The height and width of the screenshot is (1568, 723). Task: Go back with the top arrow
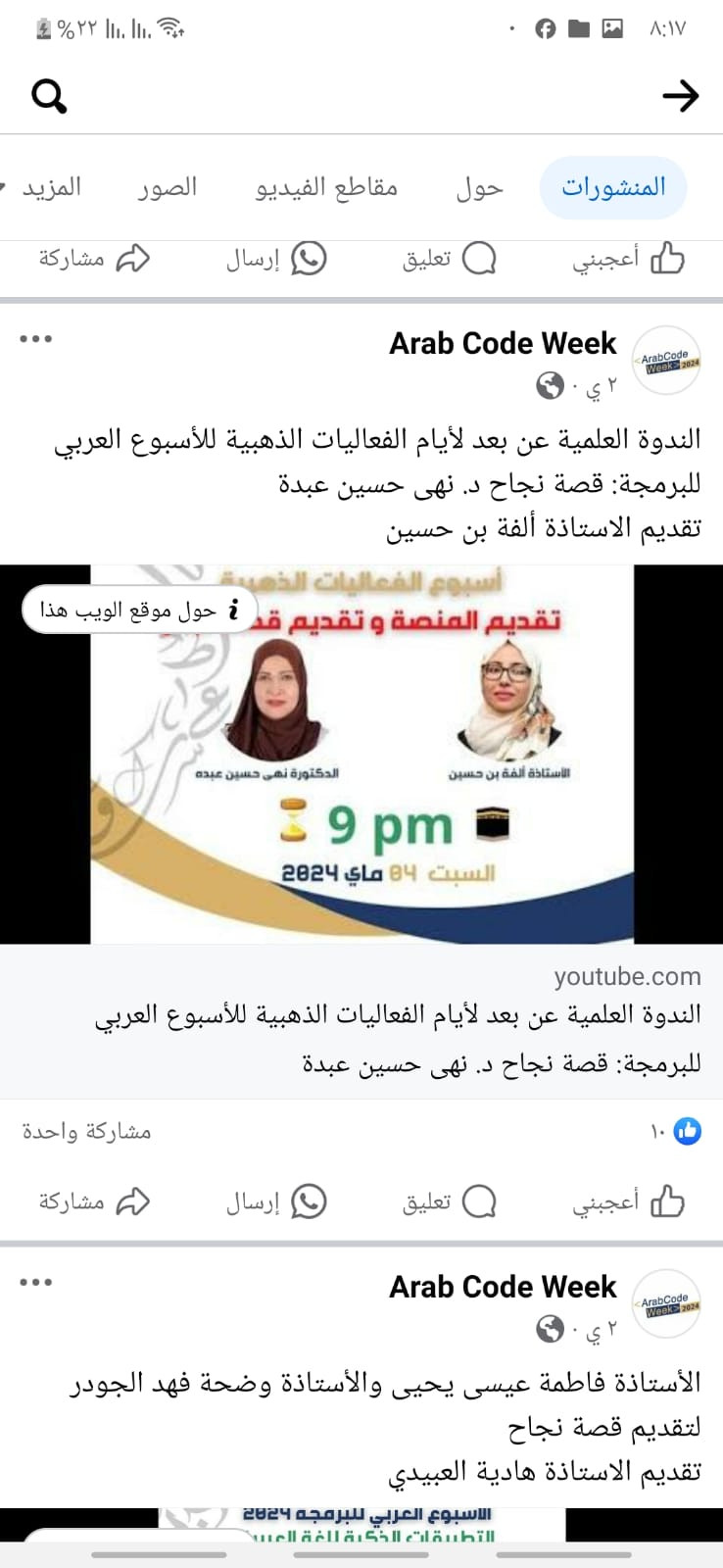(680, 96)
